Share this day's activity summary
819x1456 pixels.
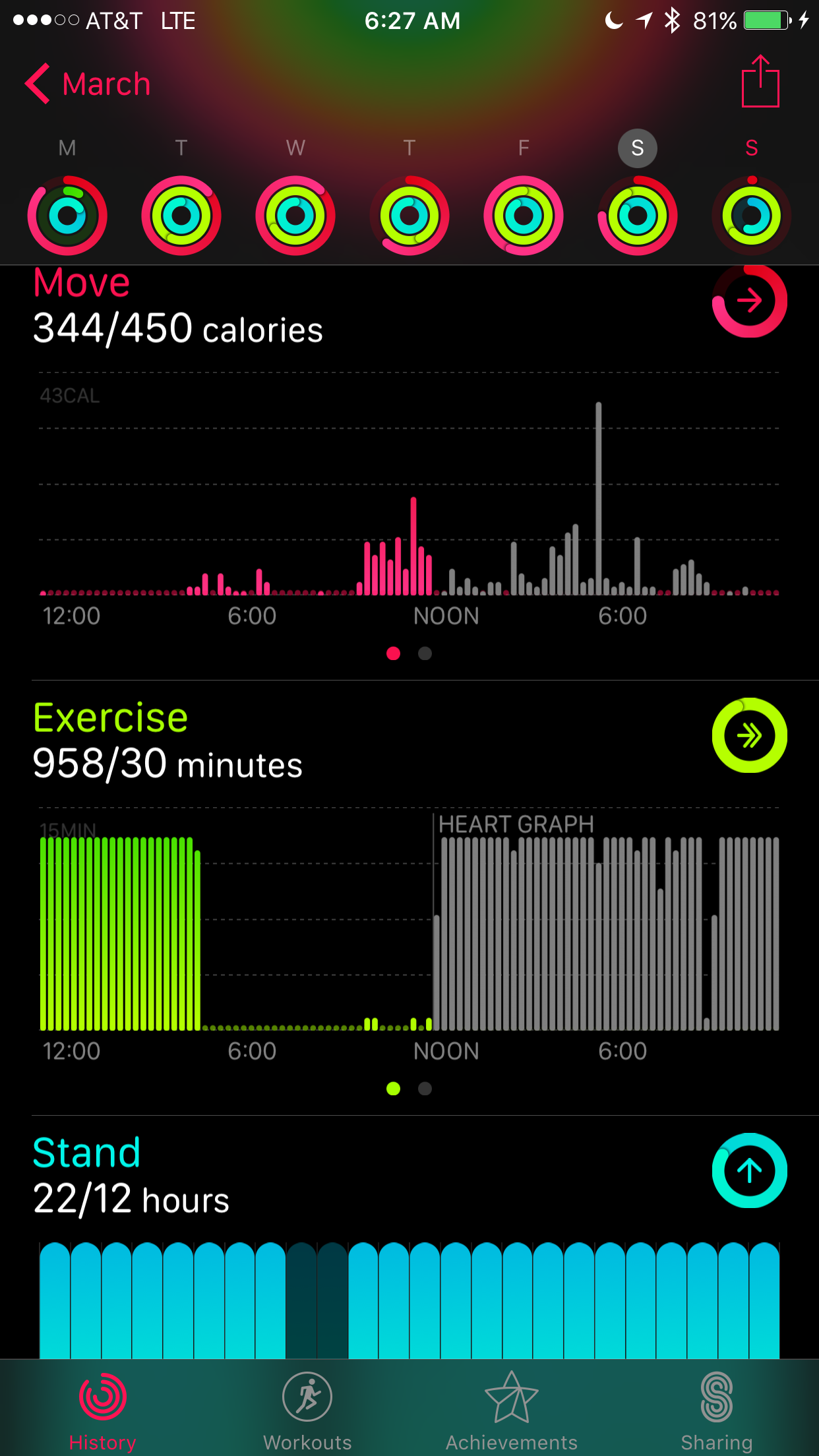click(760, 81)
